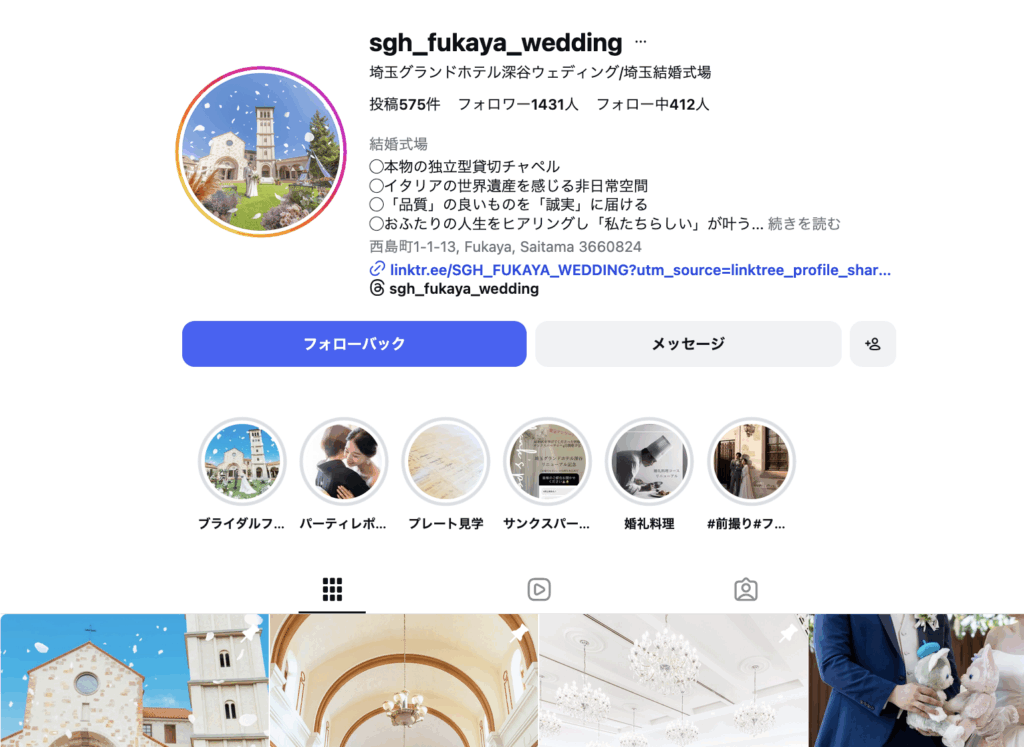This screenshot has width=1024, height=747.
Task: Open the Threads profile sgh_fukaya_wedding
Action: pos(463,289)
